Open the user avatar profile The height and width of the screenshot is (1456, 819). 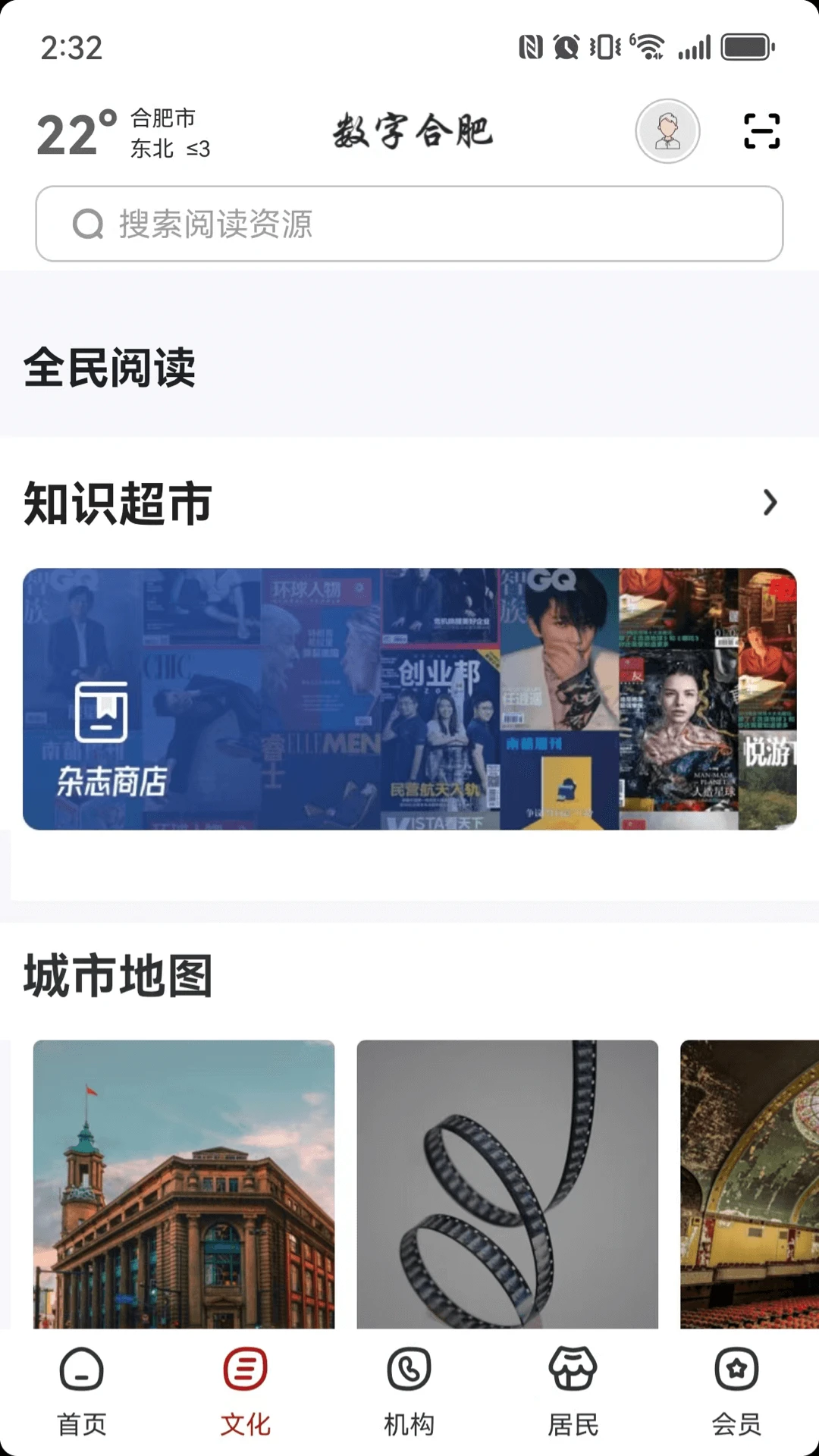tap(667, 131)
